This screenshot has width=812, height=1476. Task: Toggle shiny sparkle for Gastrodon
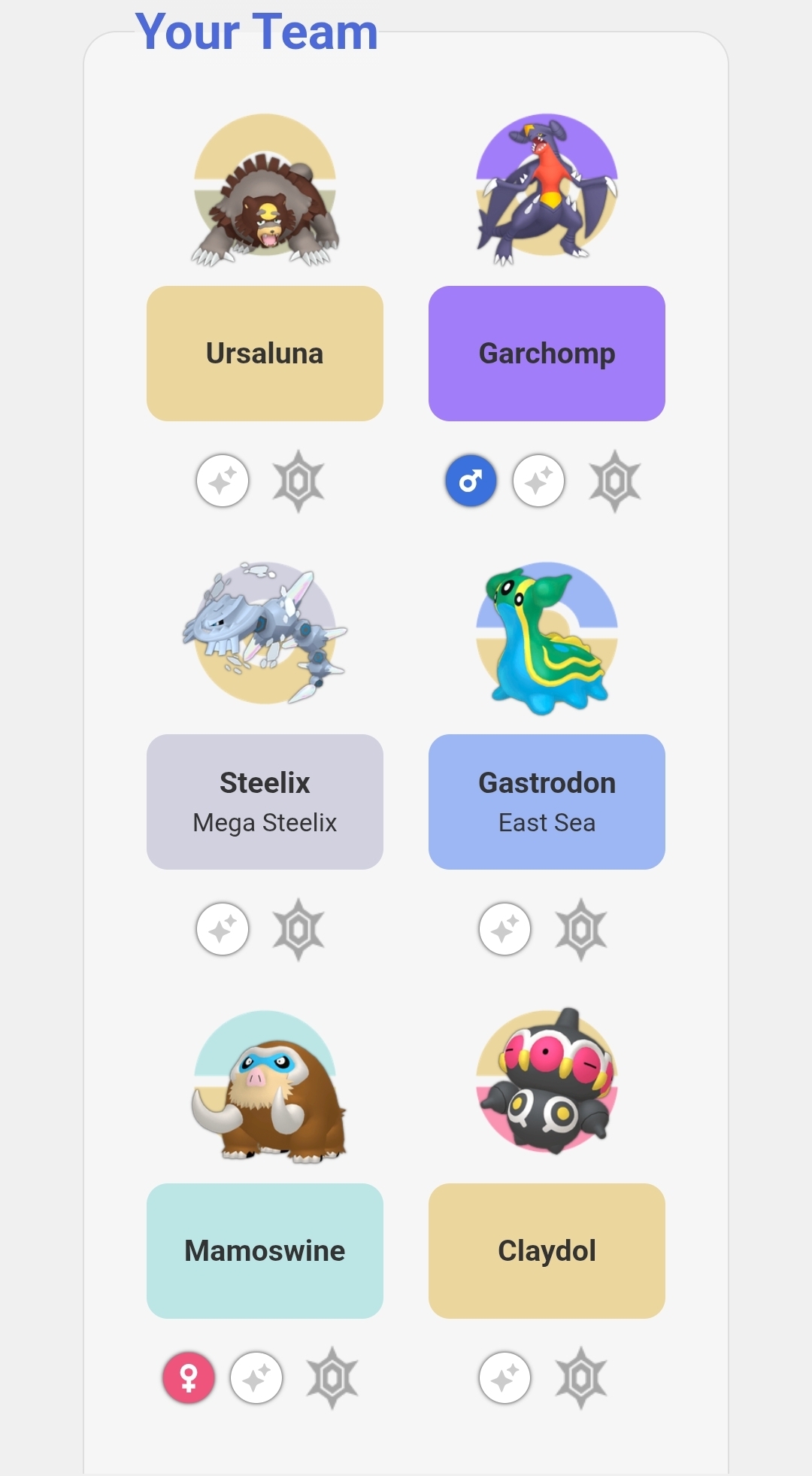pos(504,929)
